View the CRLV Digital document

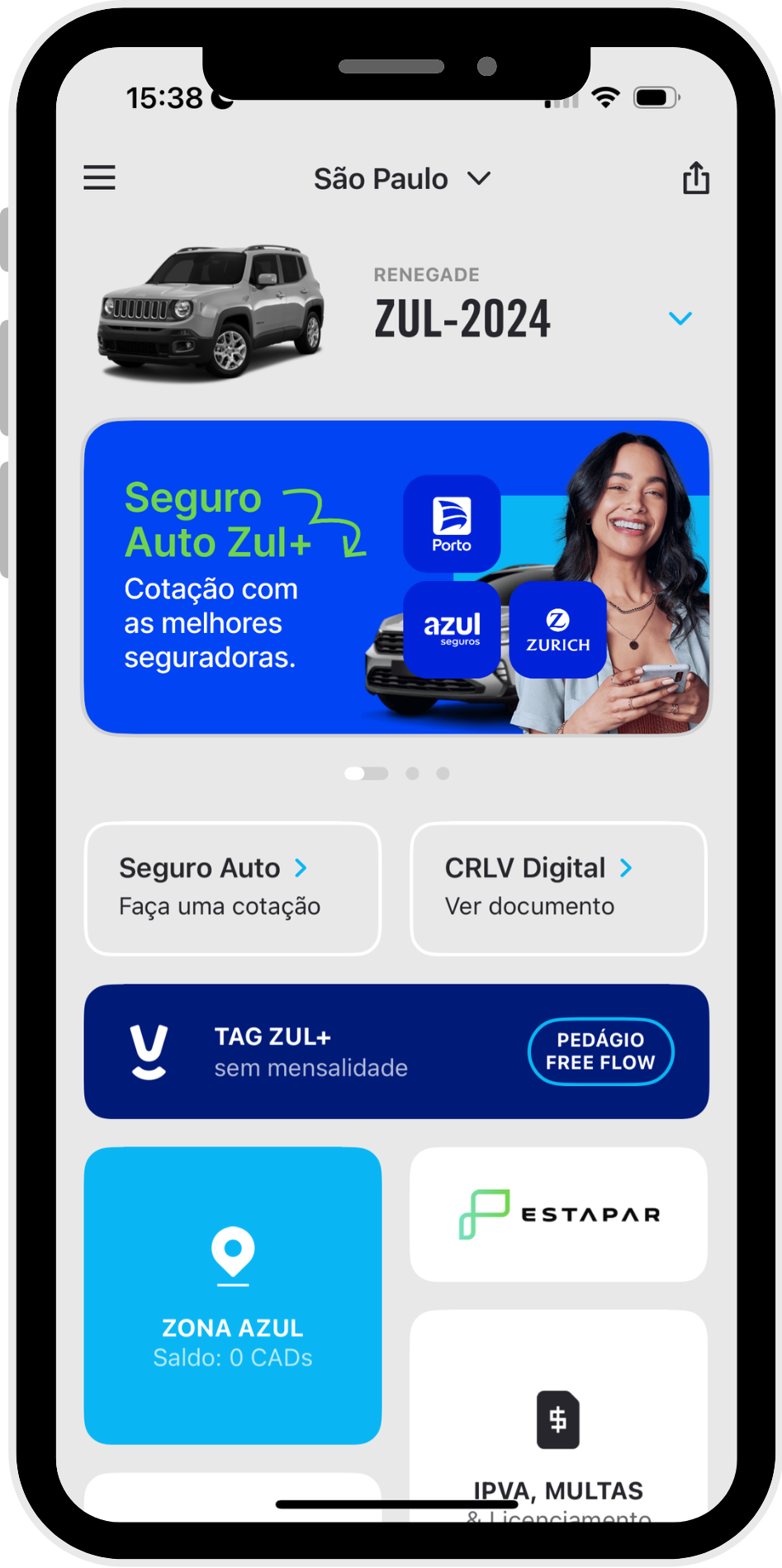click(558, 888)
